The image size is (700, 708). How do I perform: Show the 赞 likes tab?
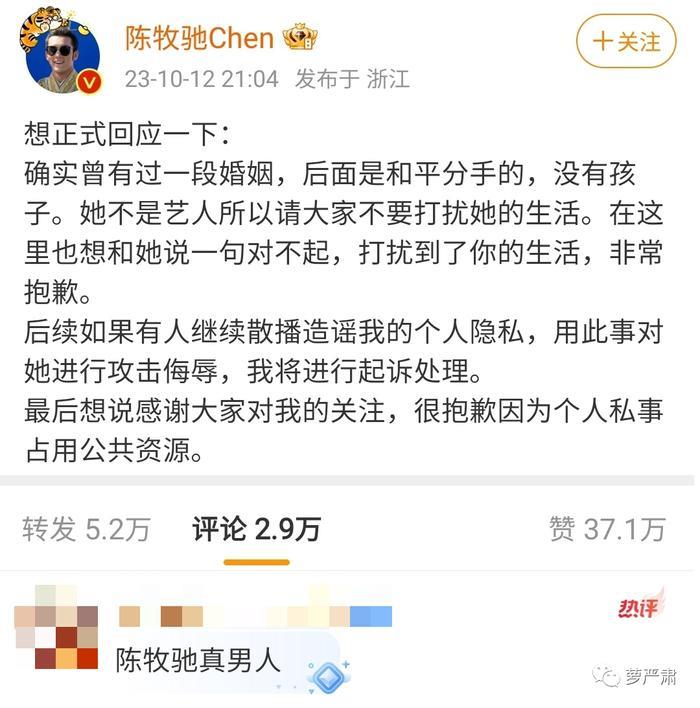(x=606, y=529)
